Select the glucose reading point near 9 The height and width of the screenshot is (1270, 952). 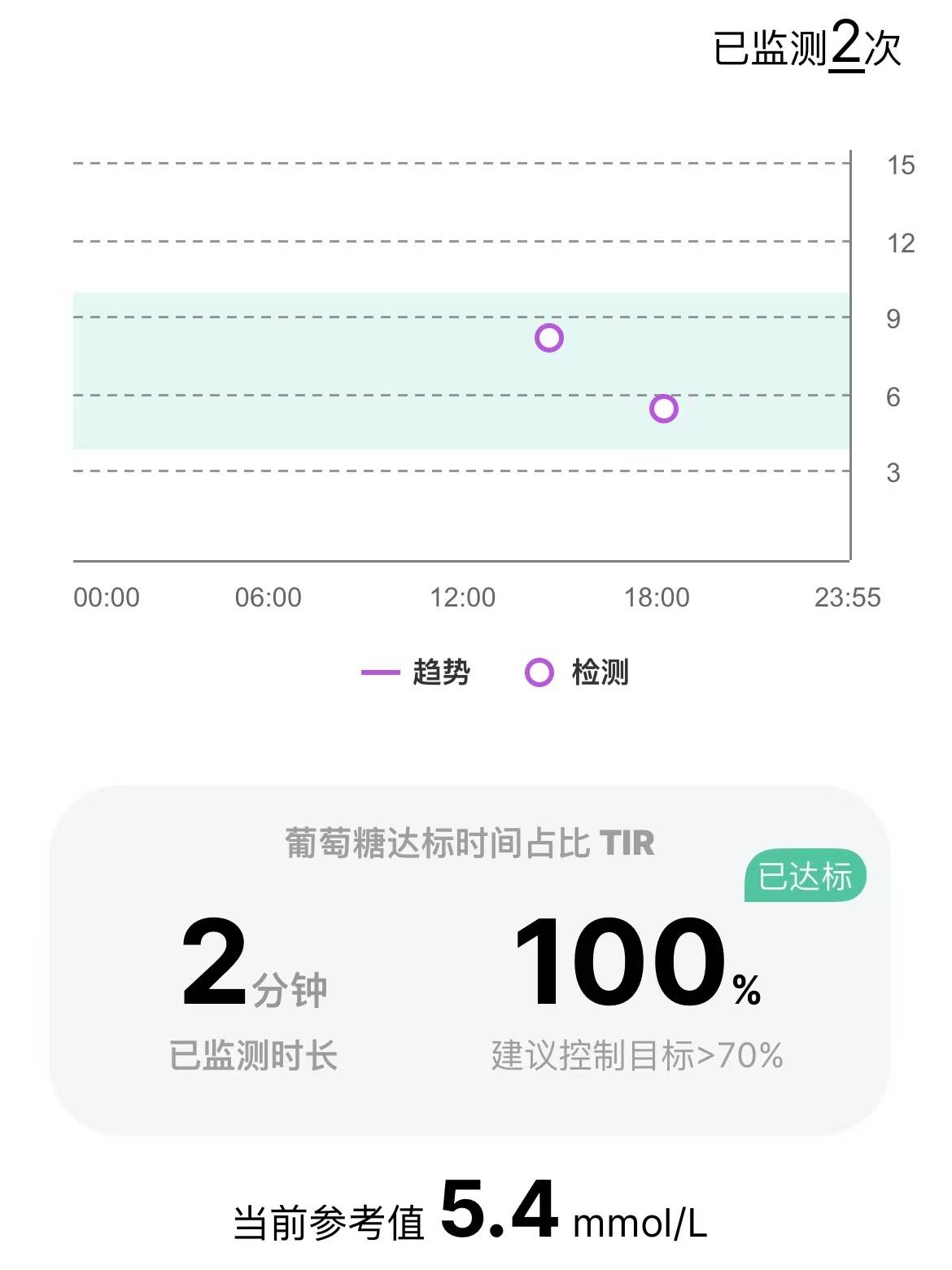pyautogui.click(x=549, y=338)
